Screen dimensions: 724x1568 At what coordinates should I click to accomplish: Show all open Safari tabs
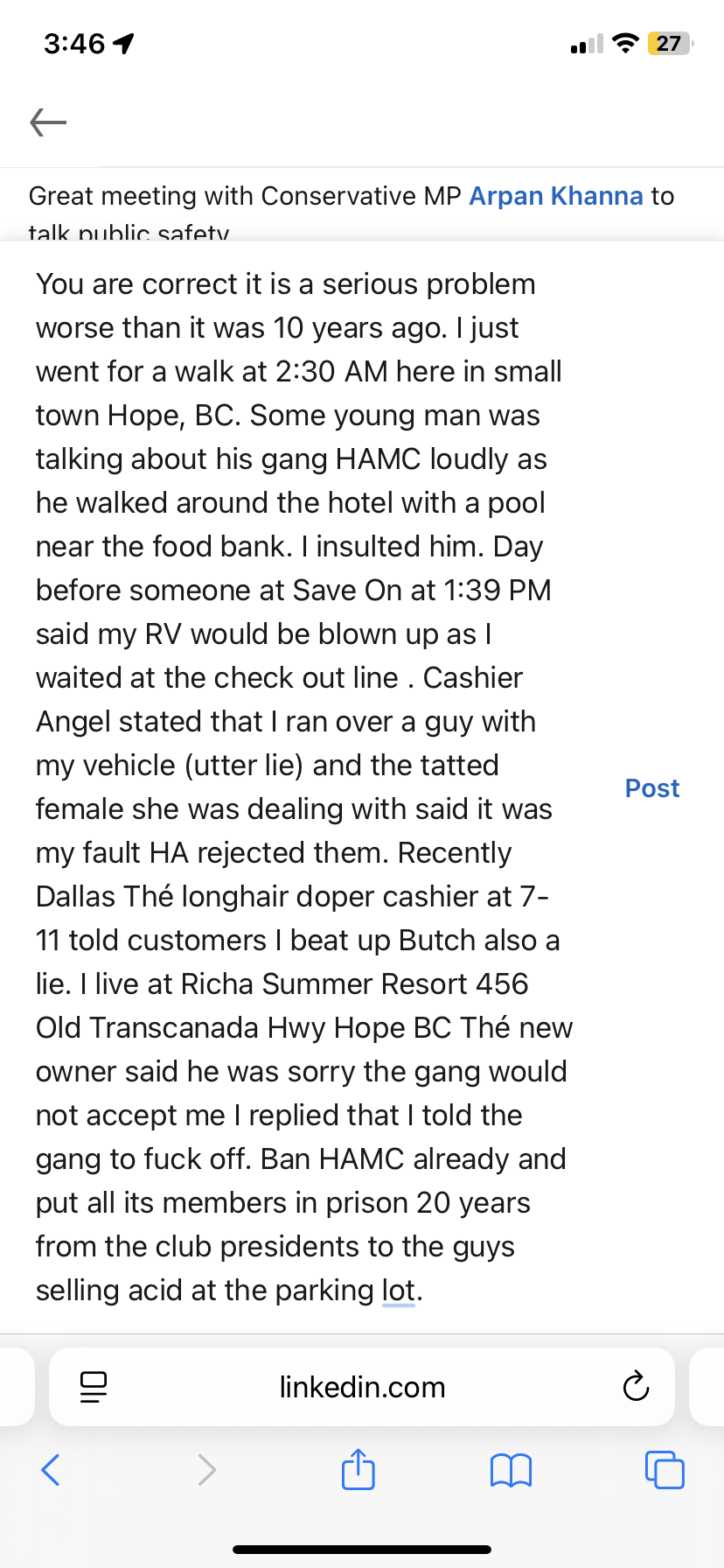coord(665,1469)
